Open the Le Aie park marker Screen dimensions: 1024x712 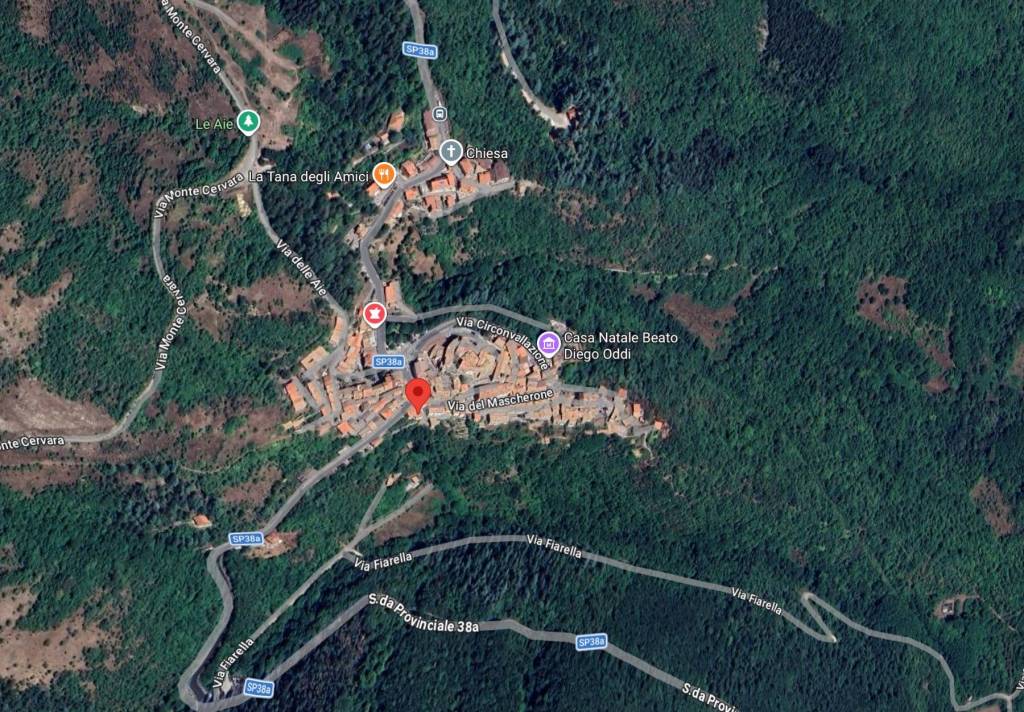248,123
